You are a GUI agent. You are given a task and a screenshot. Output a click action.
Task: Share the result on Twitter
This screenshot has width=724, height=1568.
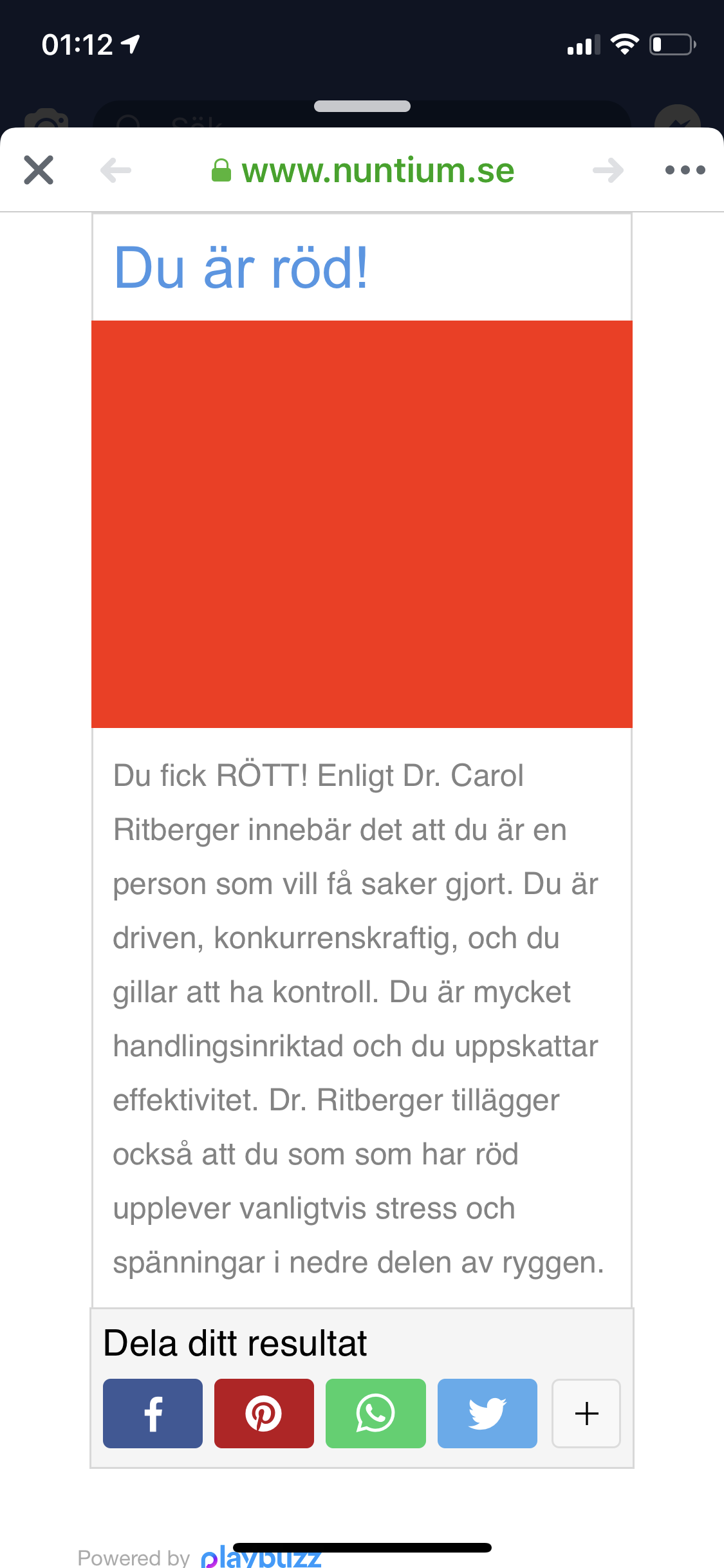click(x=487, y=1414)
